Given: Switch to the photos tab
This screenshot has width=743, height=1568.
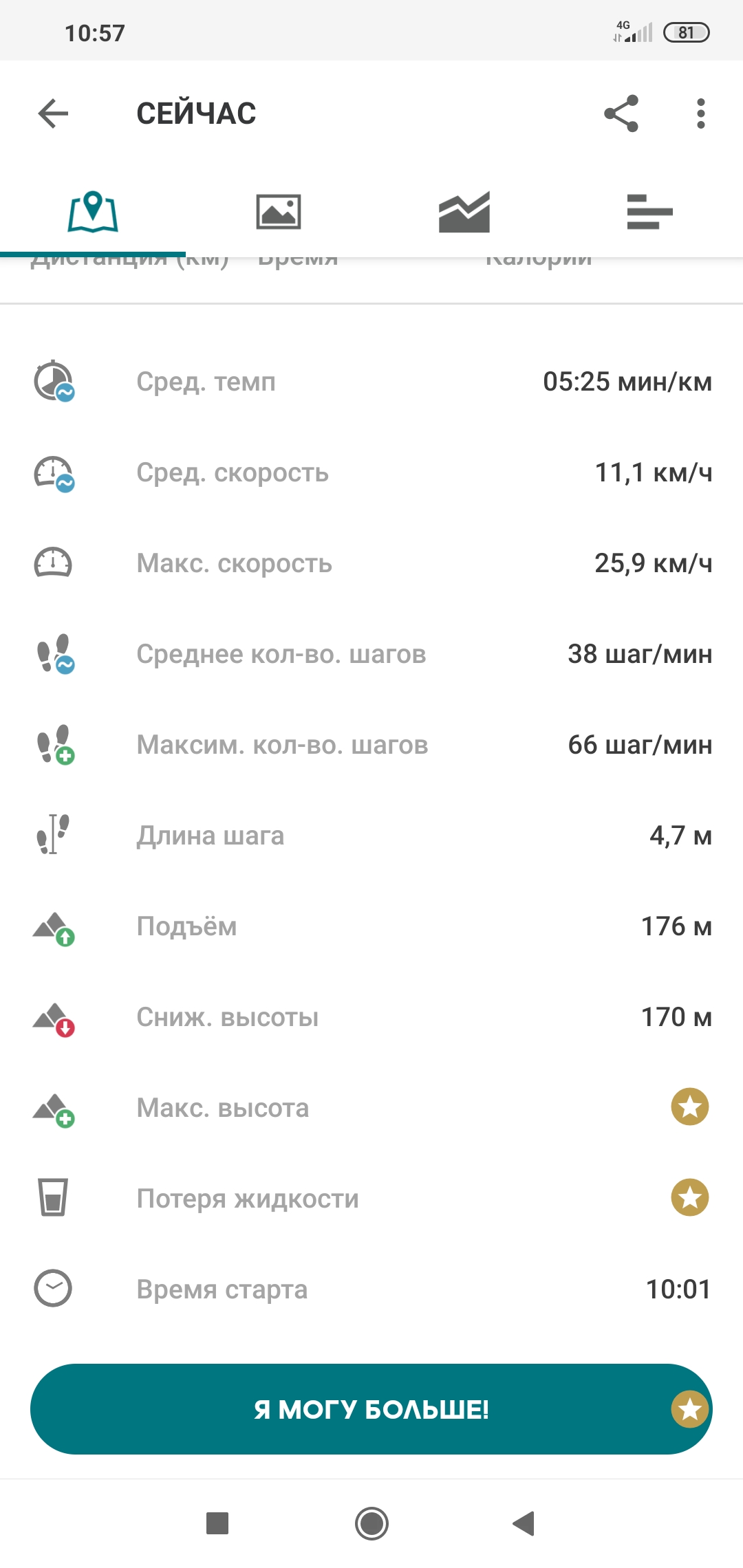Looking at the screenshot, I should click(x=279, y=212).
